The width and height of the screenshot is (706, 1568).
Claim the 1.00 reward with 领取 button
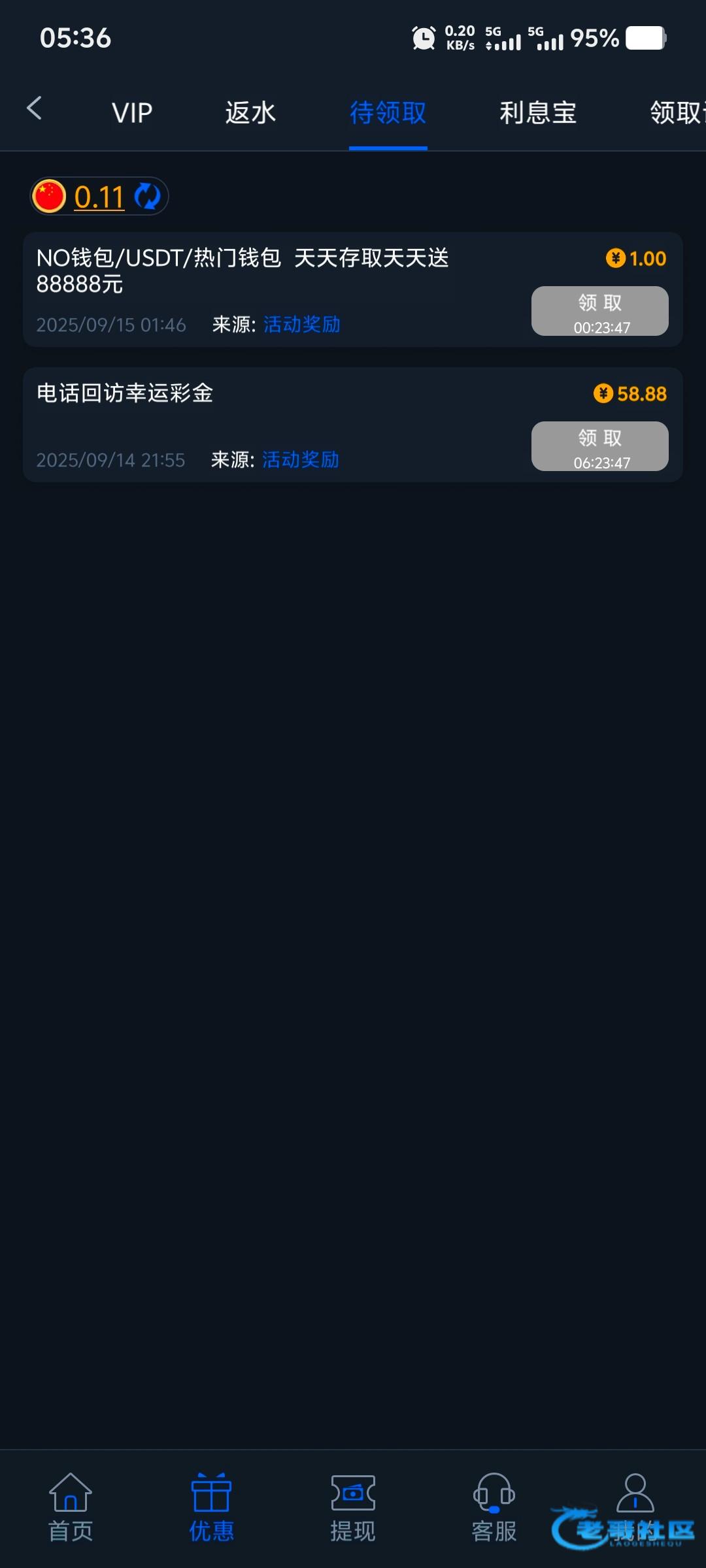[x=600, y=311]
